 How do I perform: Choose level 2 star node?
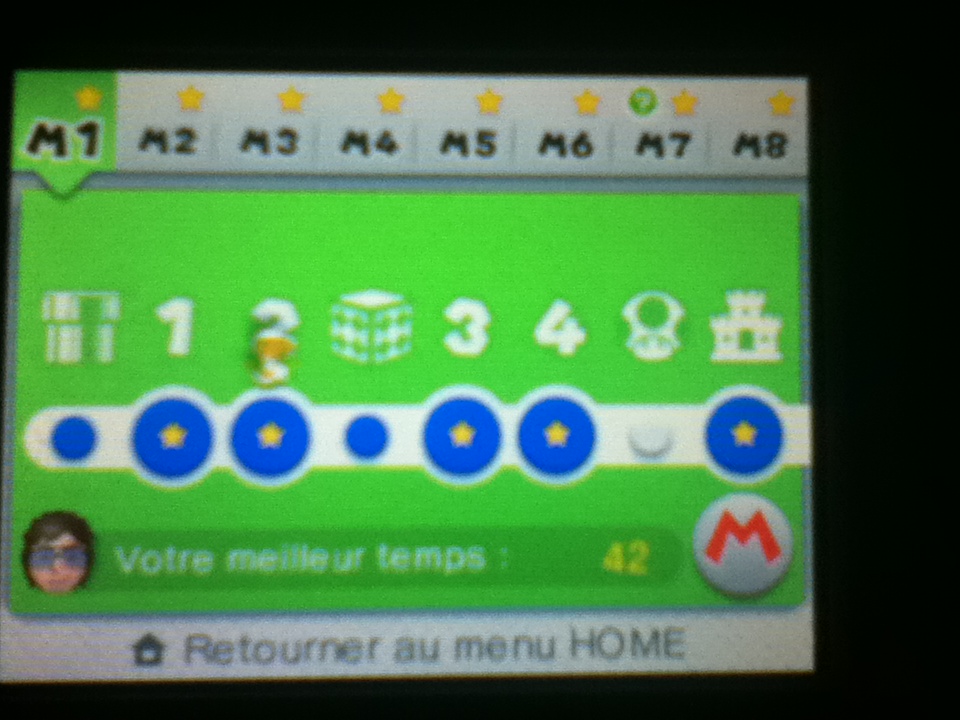tap(270, 436)
